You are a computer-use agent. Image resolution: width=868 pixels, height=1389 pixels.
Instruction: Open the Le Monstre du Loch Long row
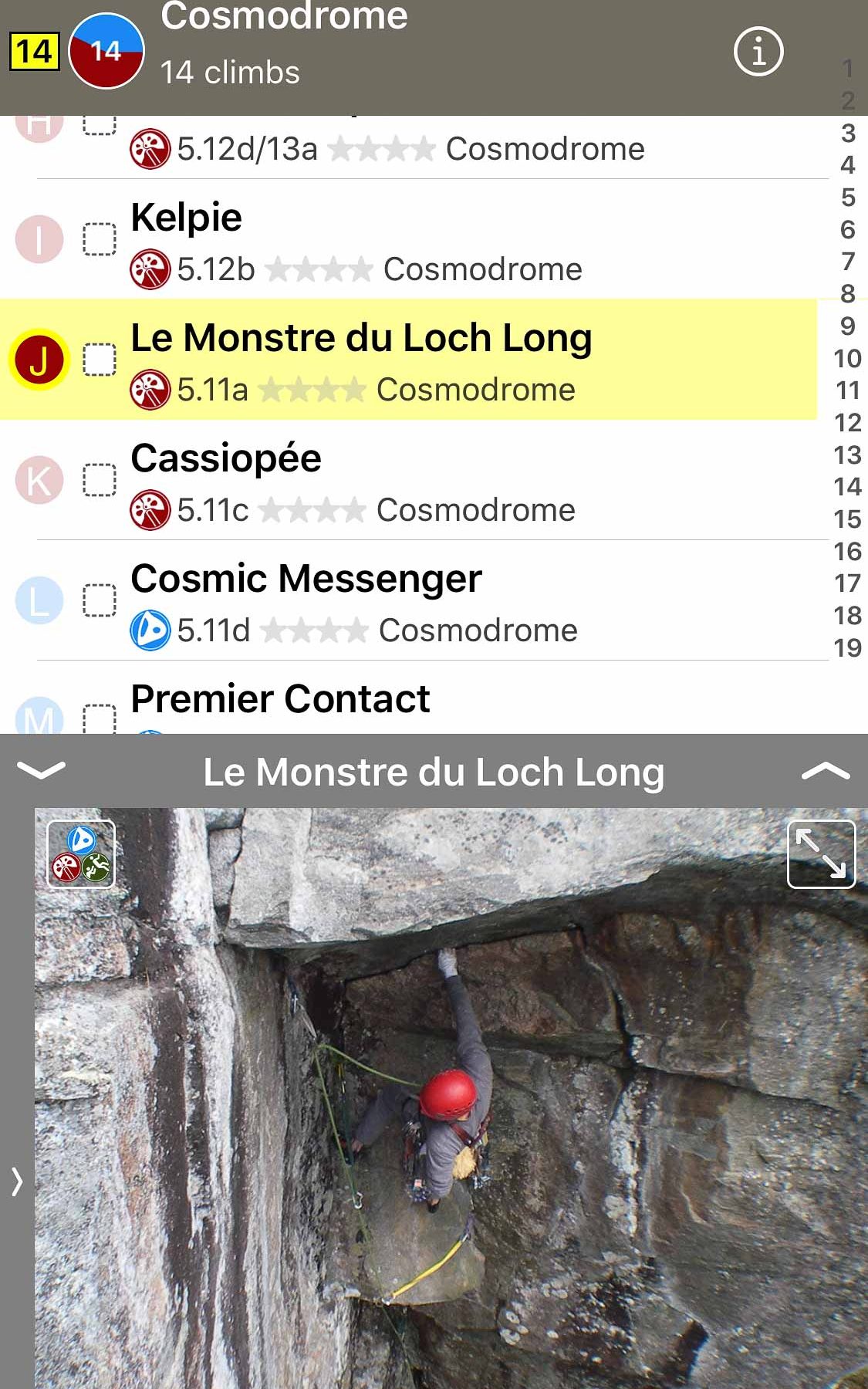click(x=432, y=360)
